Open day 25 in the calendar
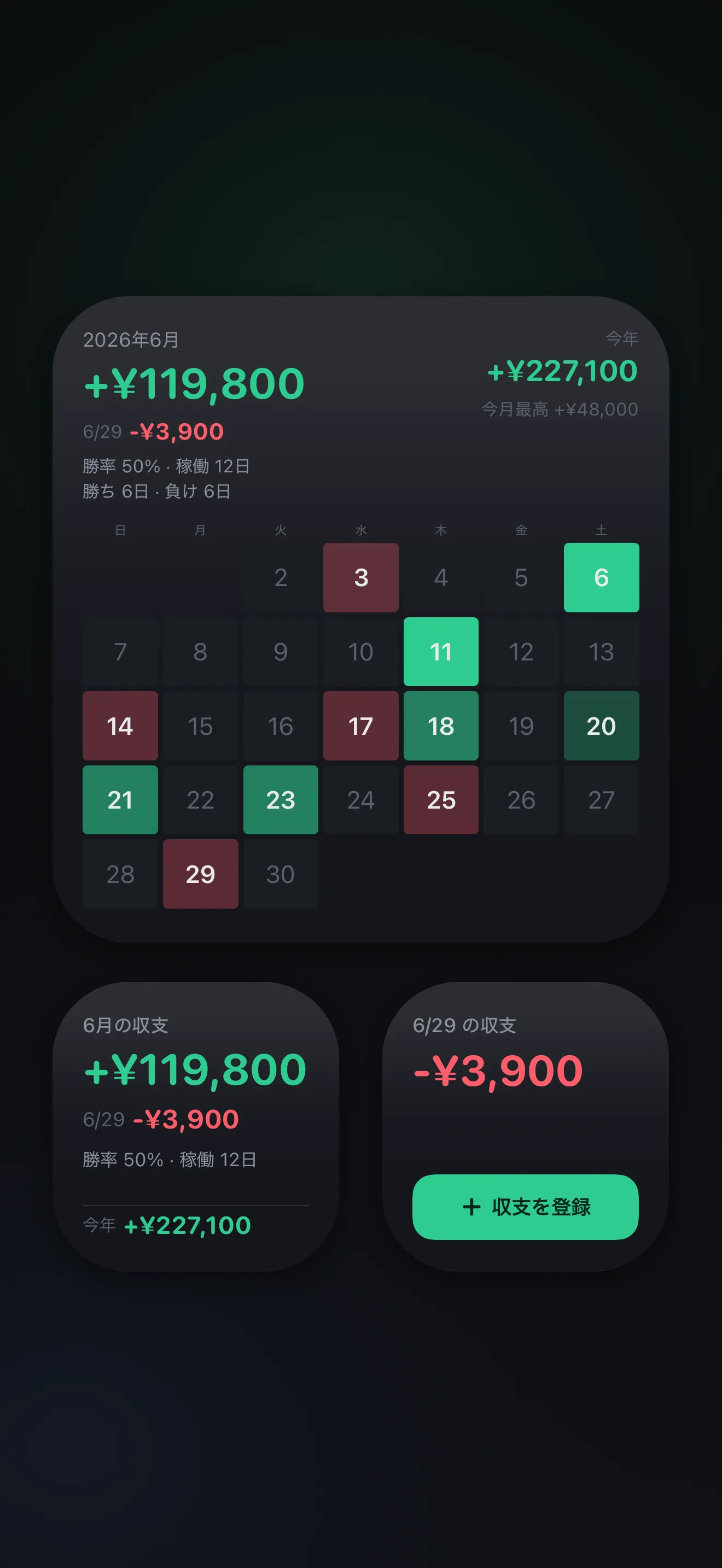 click(x=441, y=799)
